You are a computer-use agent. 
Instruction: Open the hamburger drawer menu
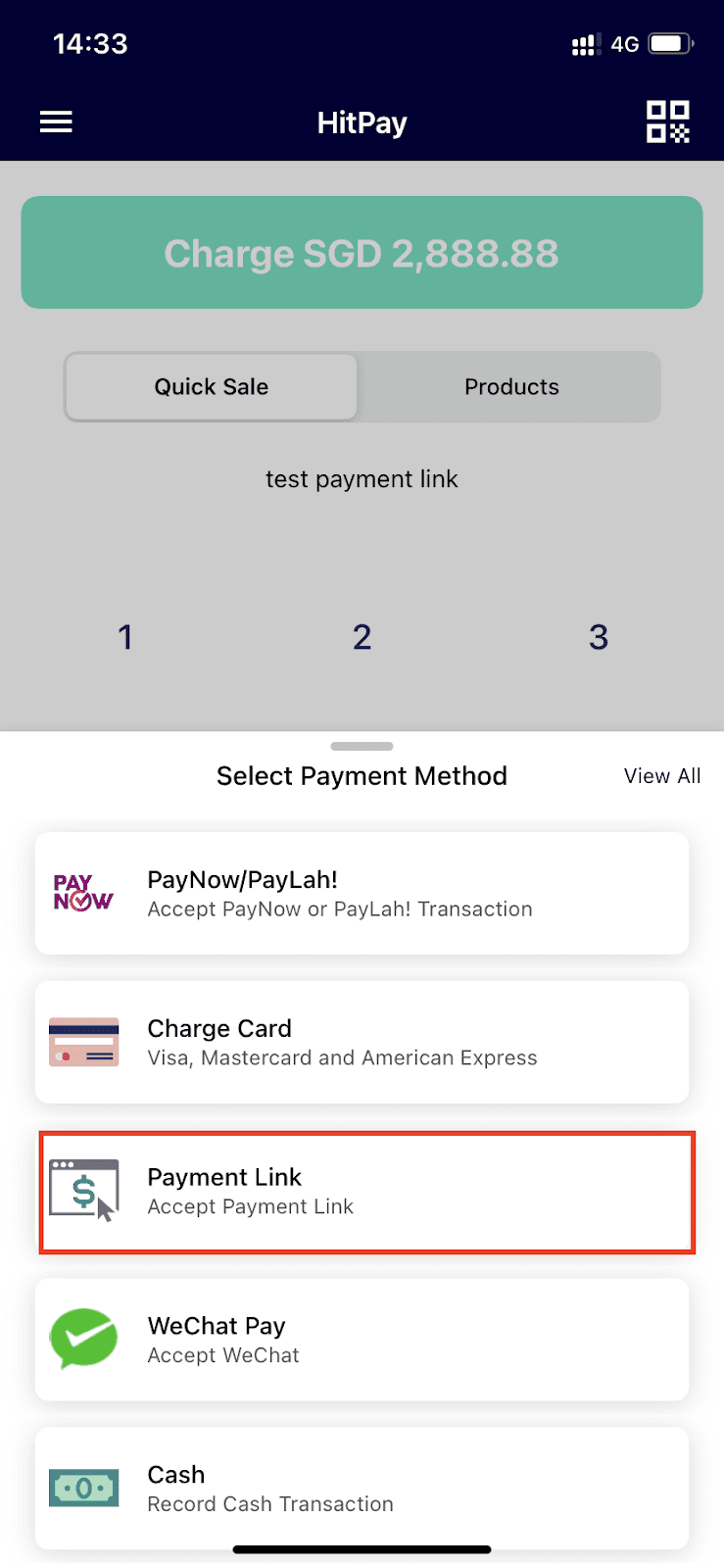pyautogui.click(x=56, y=122)
